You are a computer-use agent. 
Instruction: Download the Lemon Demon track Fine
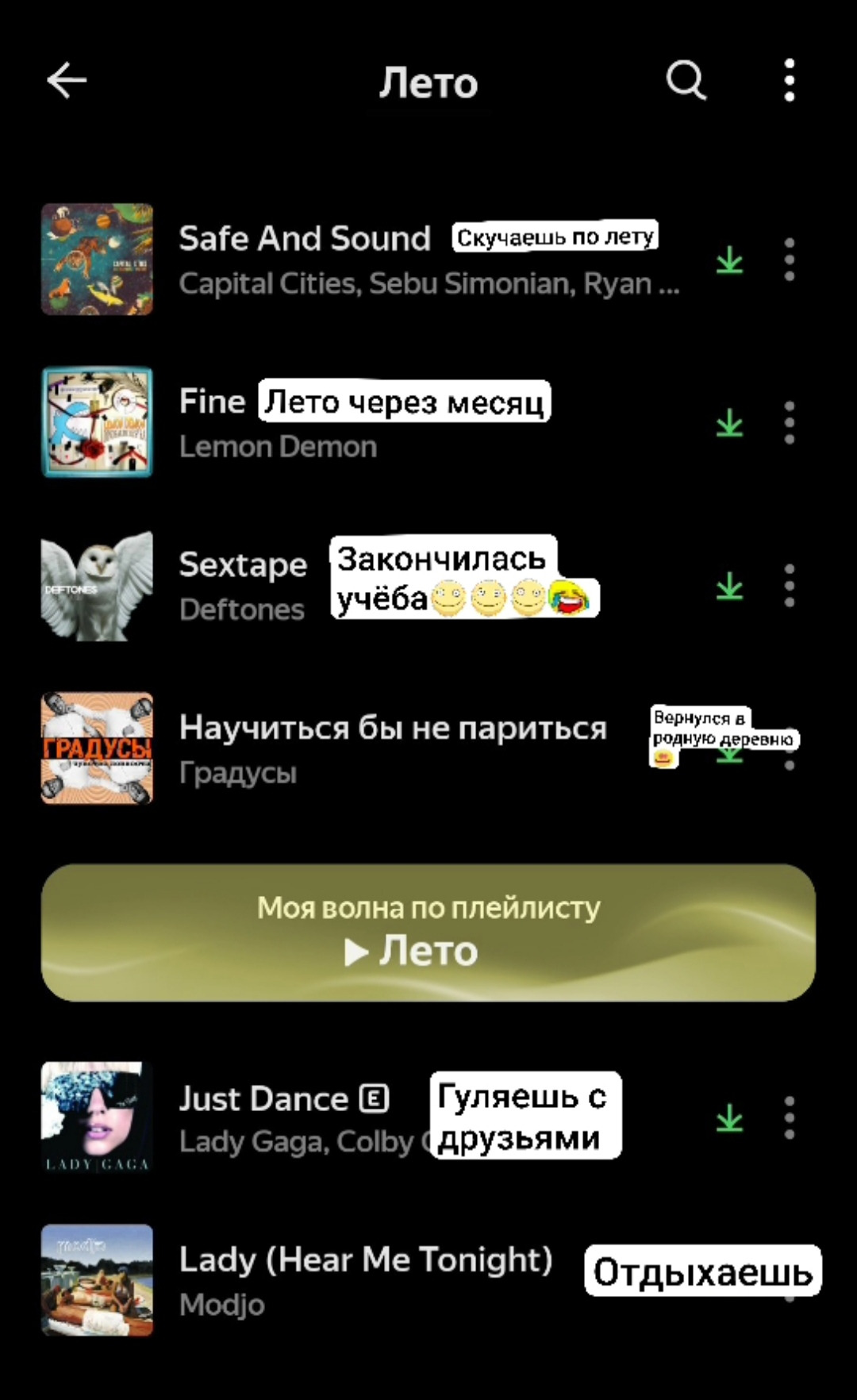729,424
